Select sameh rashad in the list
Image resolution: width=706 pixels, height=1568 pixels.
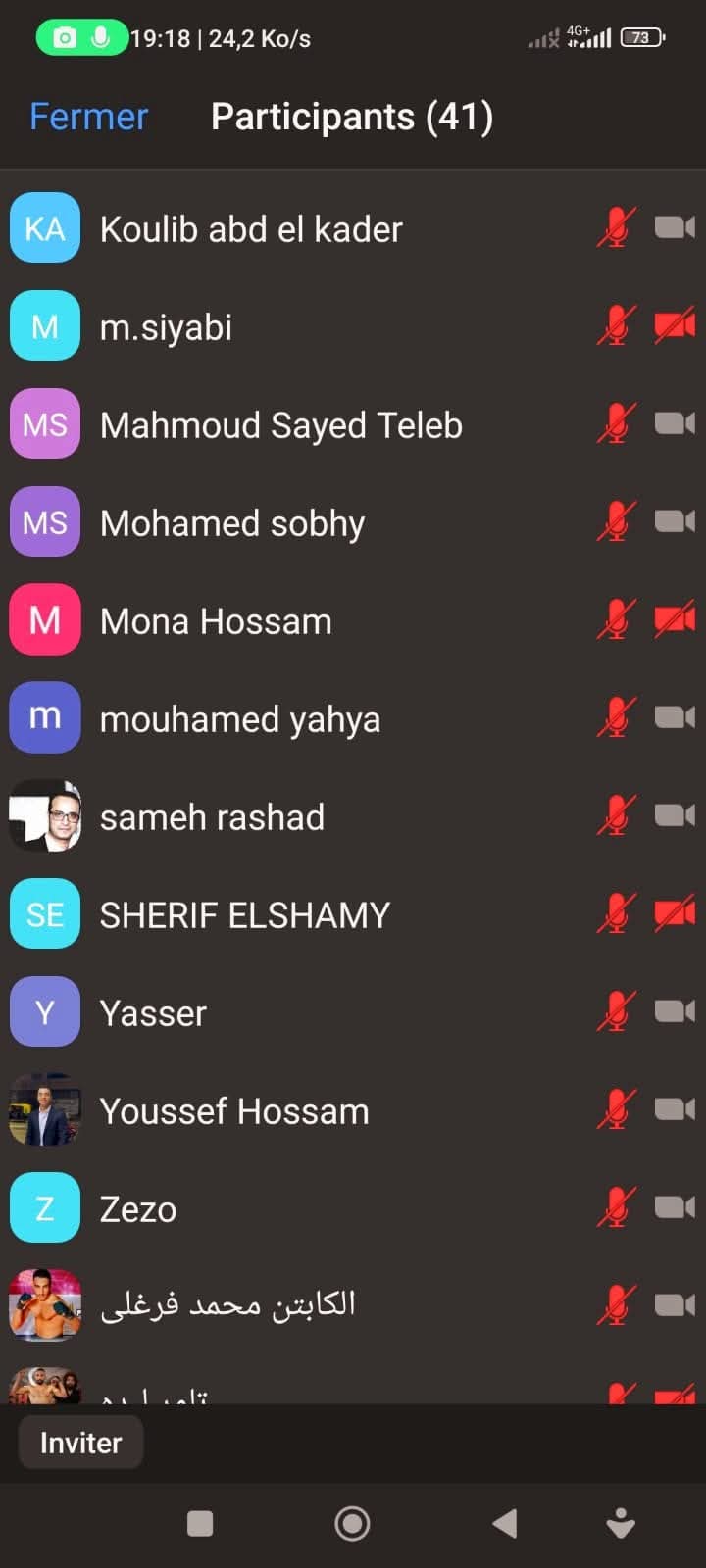pos(212,817)
